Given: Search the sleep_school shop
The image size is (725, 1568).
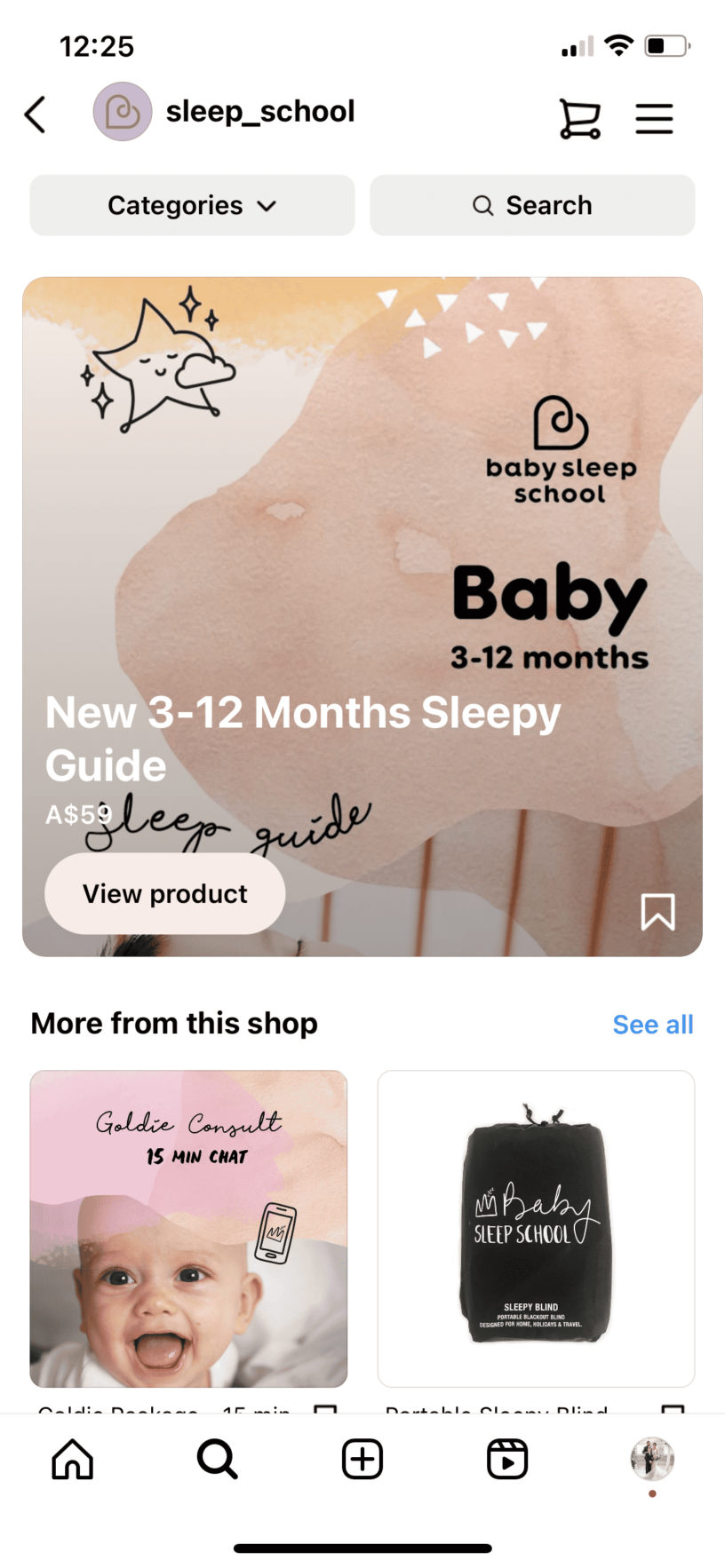Looking at the screenshot, I should (x=532, y=205).
